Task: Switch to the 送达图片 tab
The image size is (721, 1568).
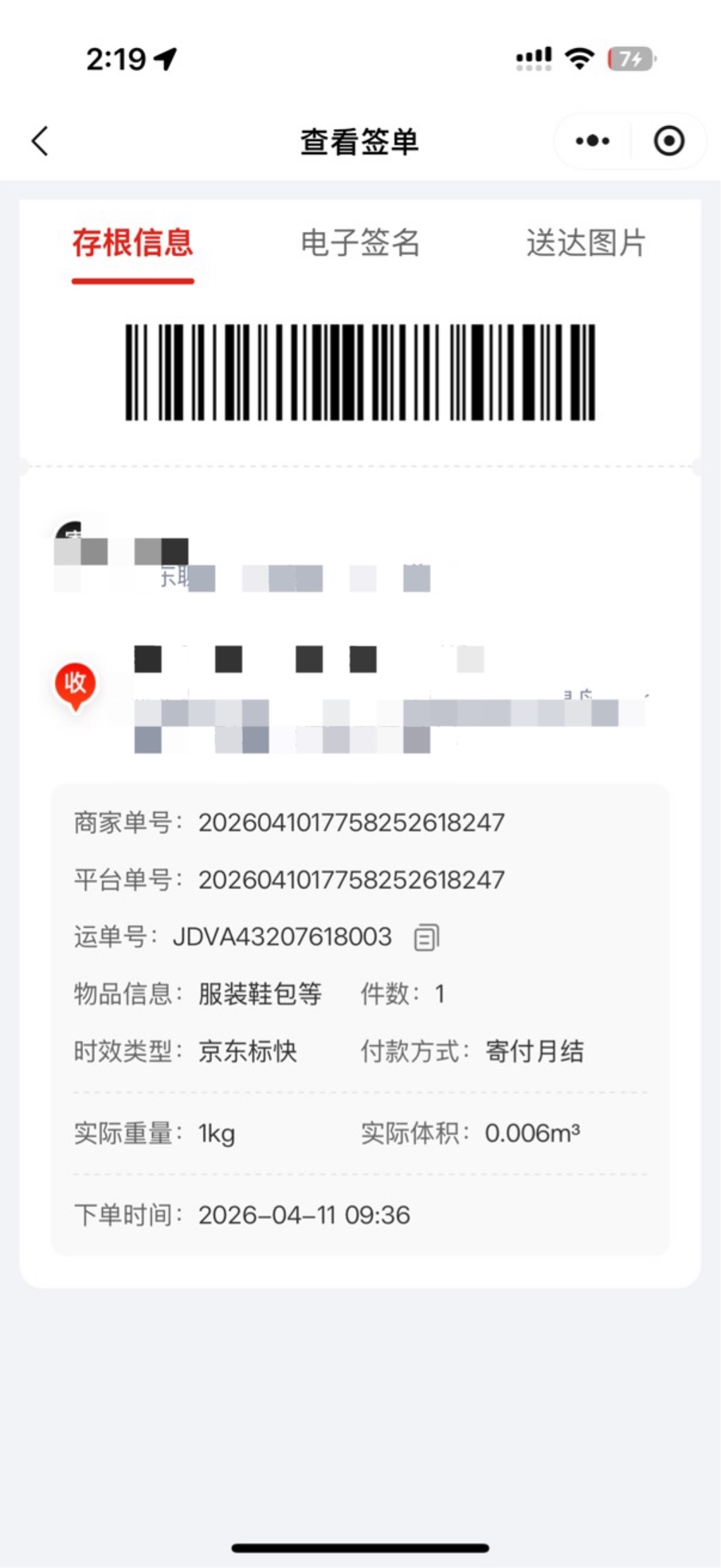Action: (x=586, y=243)
